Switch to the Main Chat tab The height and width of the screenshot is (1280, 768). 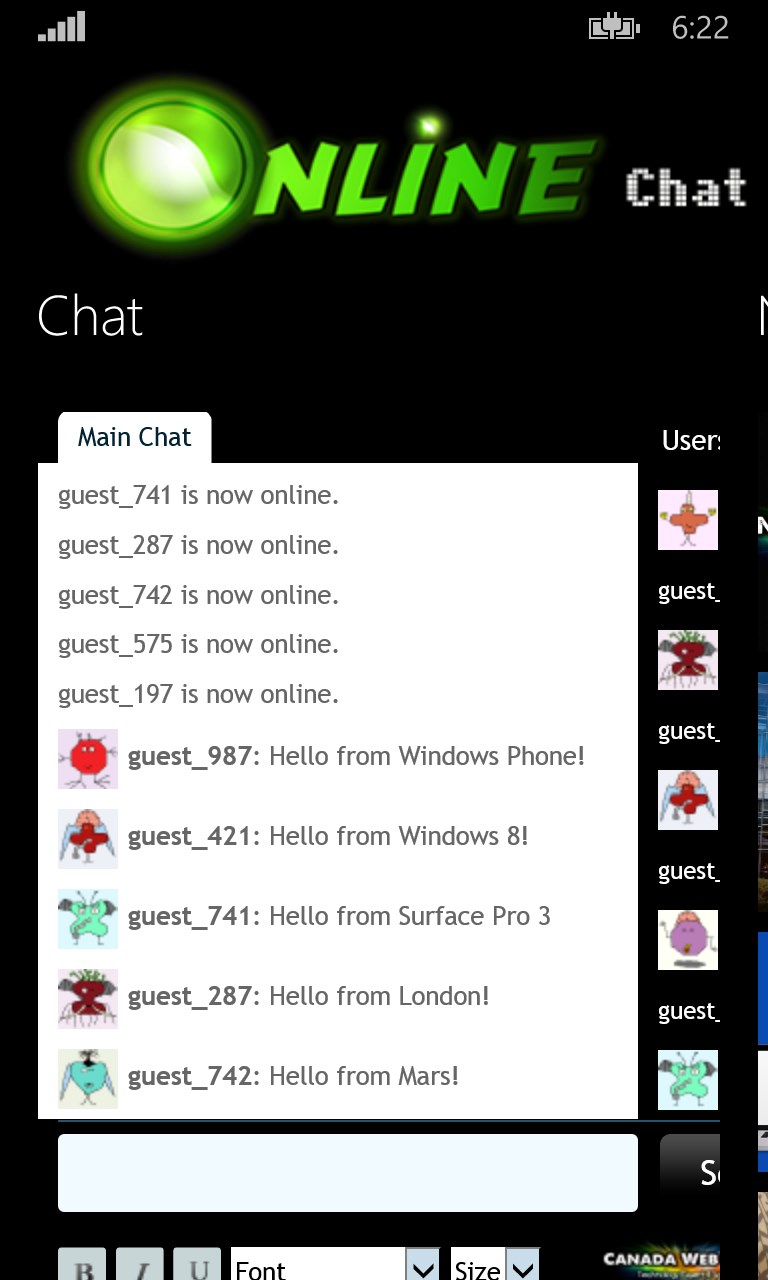point(134,438)
